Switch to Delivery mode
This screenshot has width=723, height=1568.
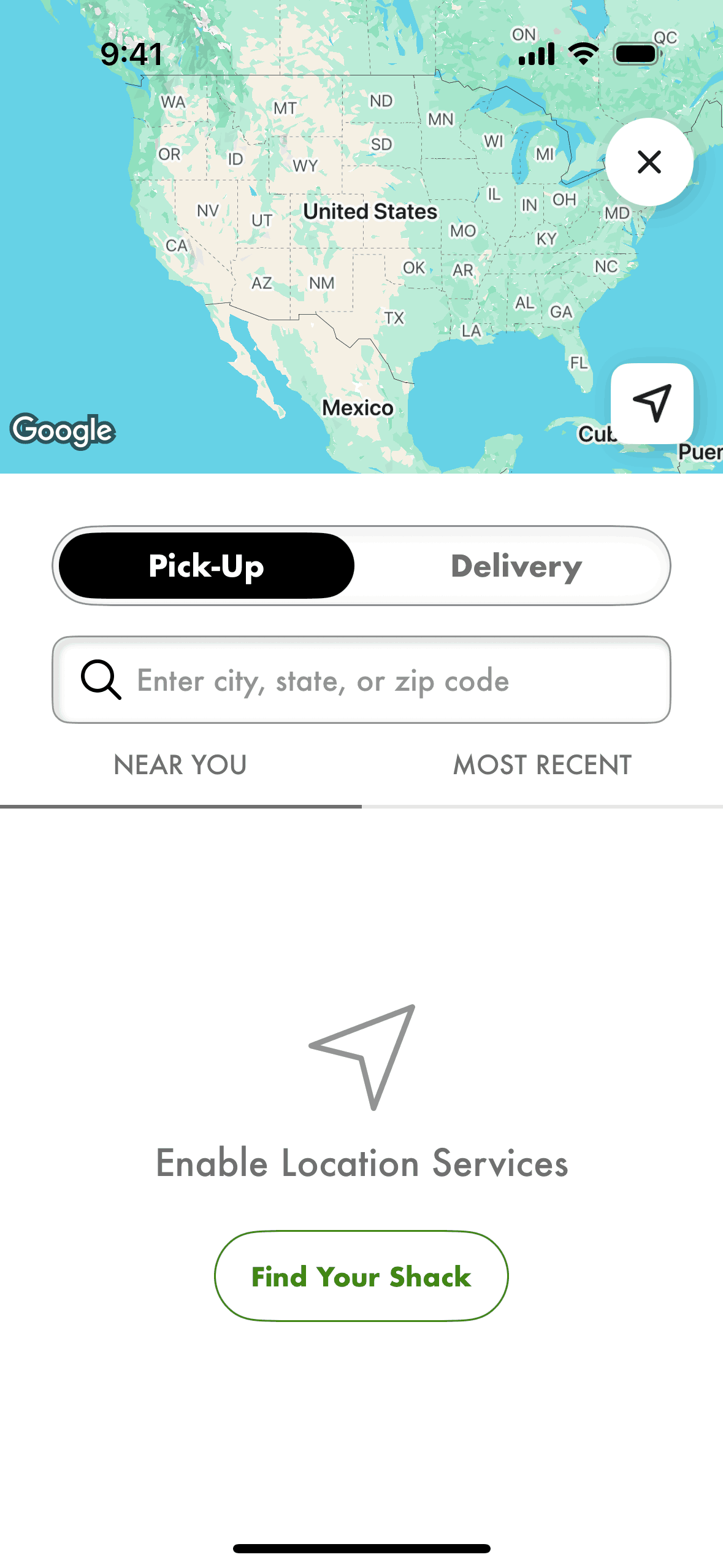(515, 566)
